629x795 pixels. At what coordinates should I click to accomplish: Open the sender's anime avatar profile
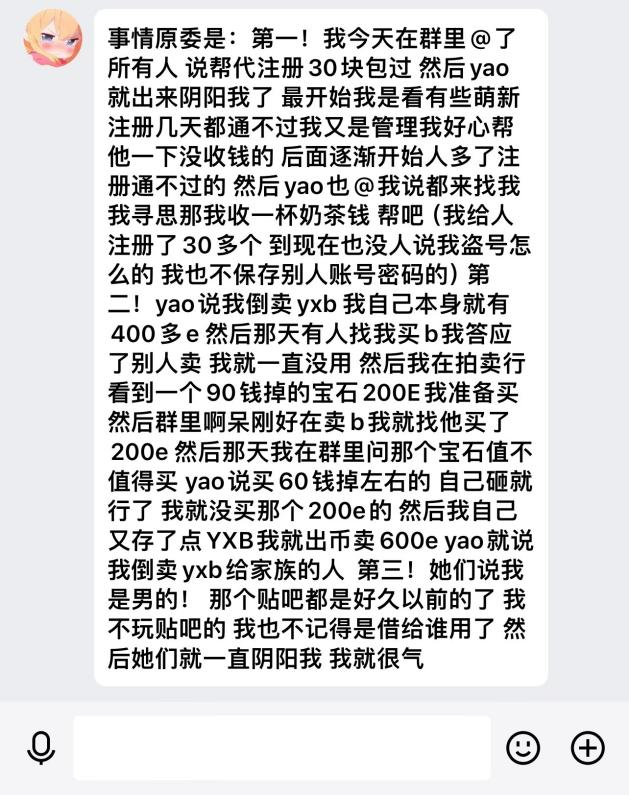(52, 39)
